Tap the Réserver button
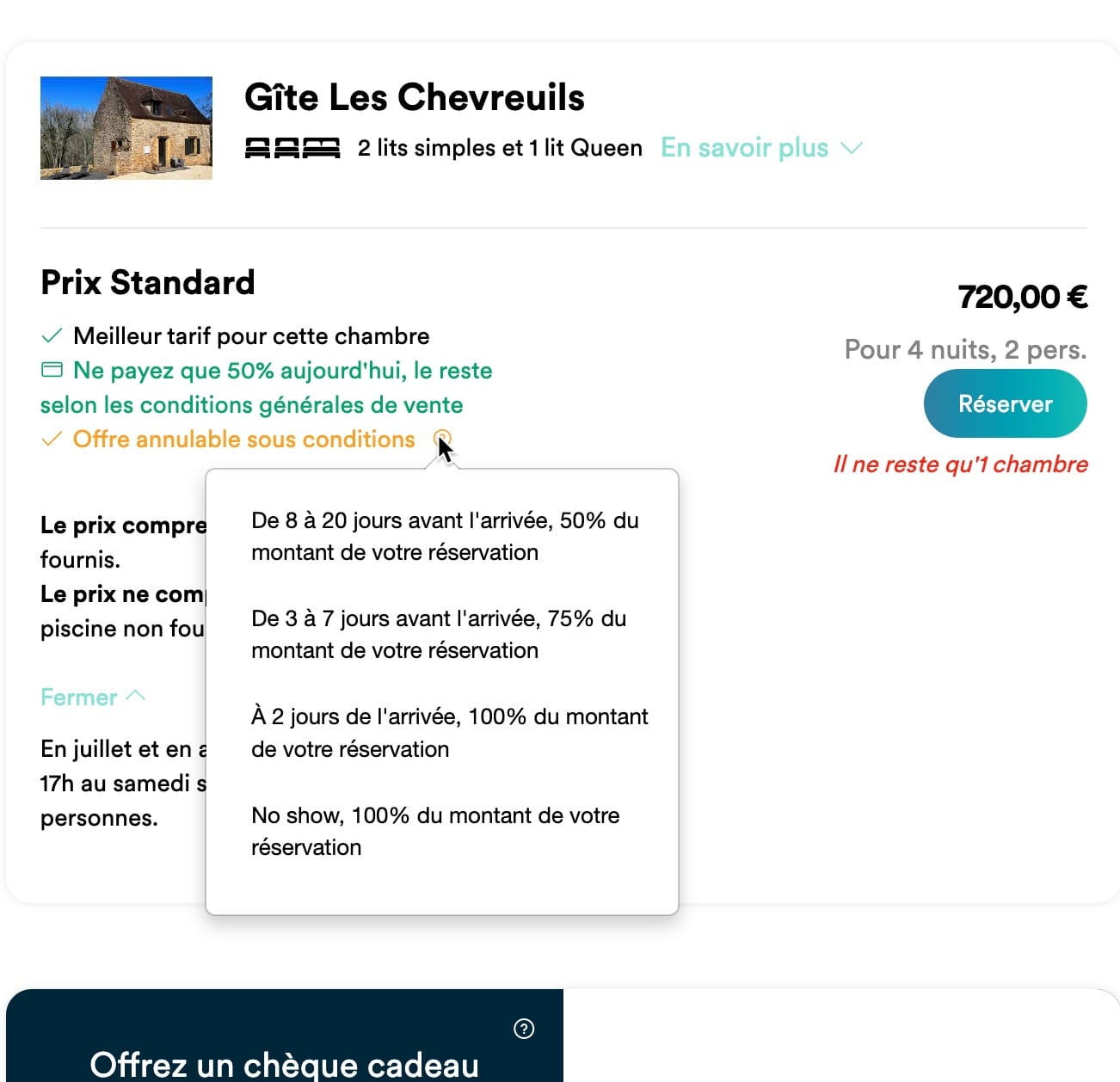 1005,403
